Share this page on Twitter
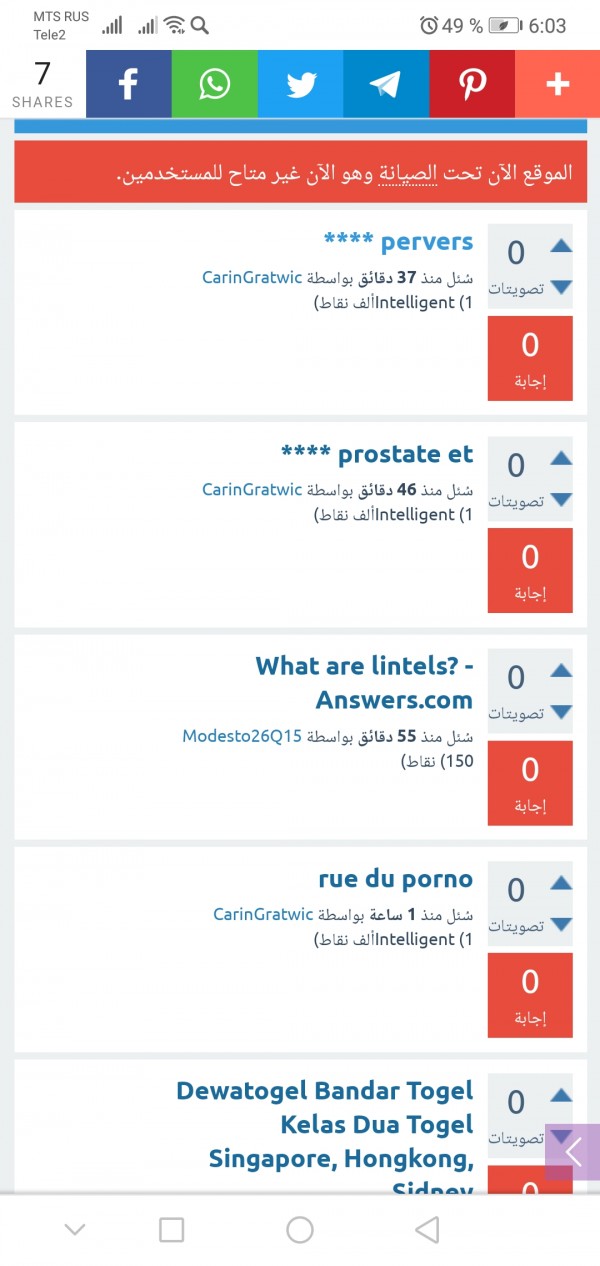The image size is (600, 1266). click(300, 84)
